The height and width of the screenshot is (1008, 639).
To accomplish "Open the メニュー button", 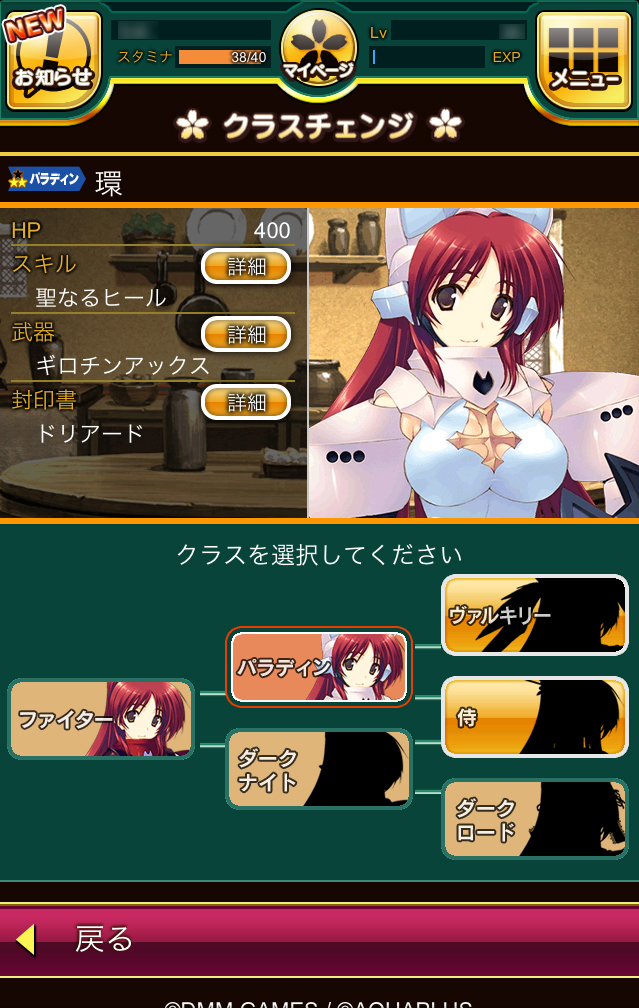I will (584, 61).
